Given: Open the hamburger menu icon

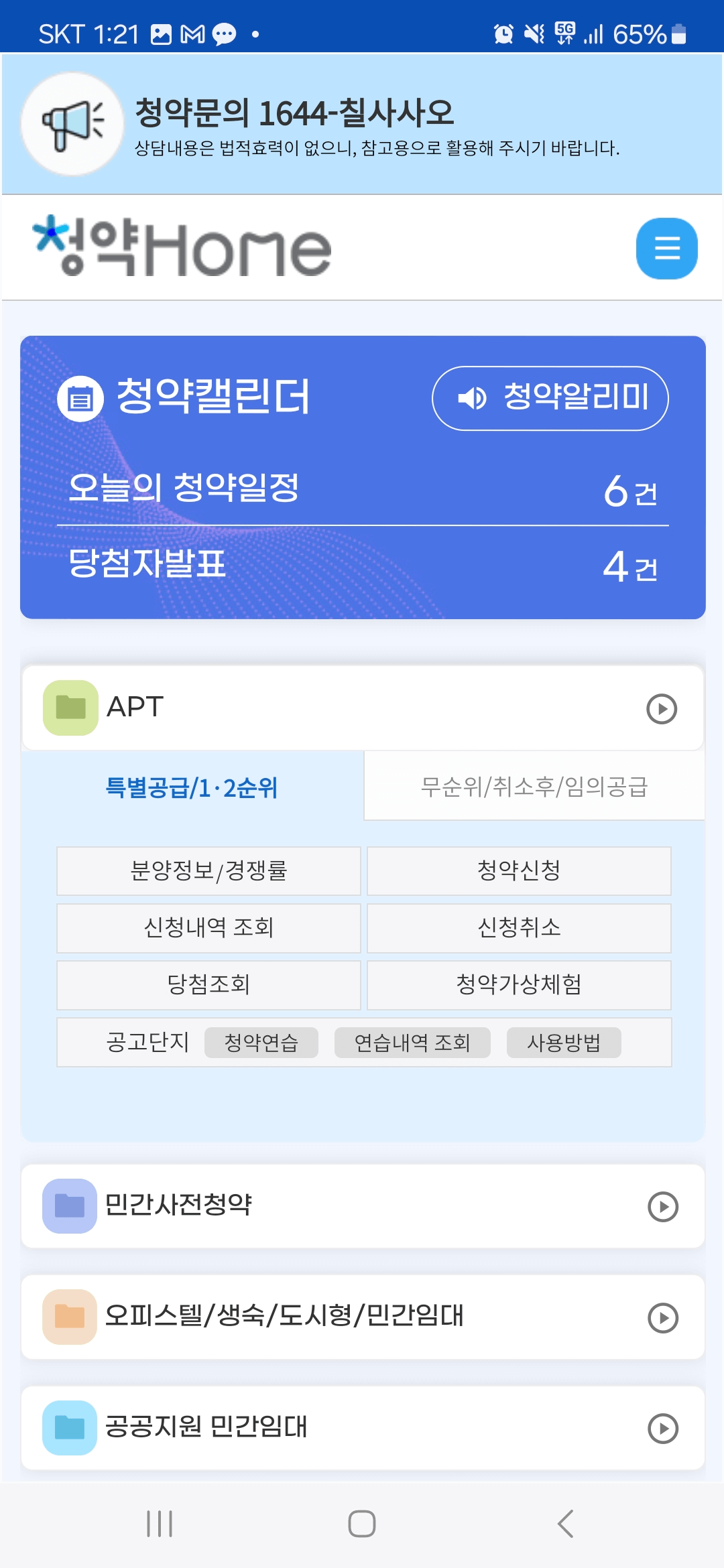Looking at the screenshot, I should (x=666, y=249).
